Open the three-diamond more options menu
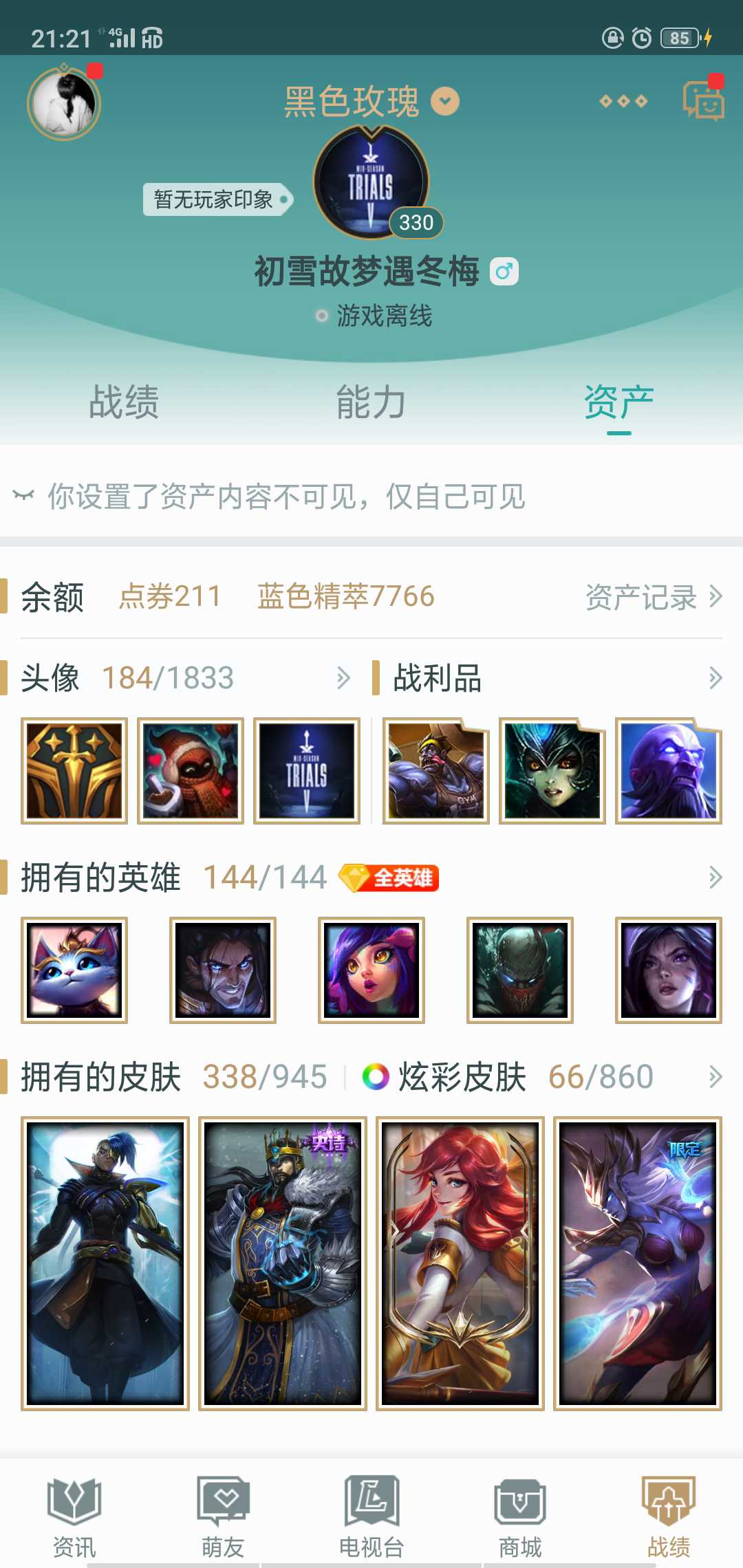The image size is (743, 1568). [x=623, y=101]
